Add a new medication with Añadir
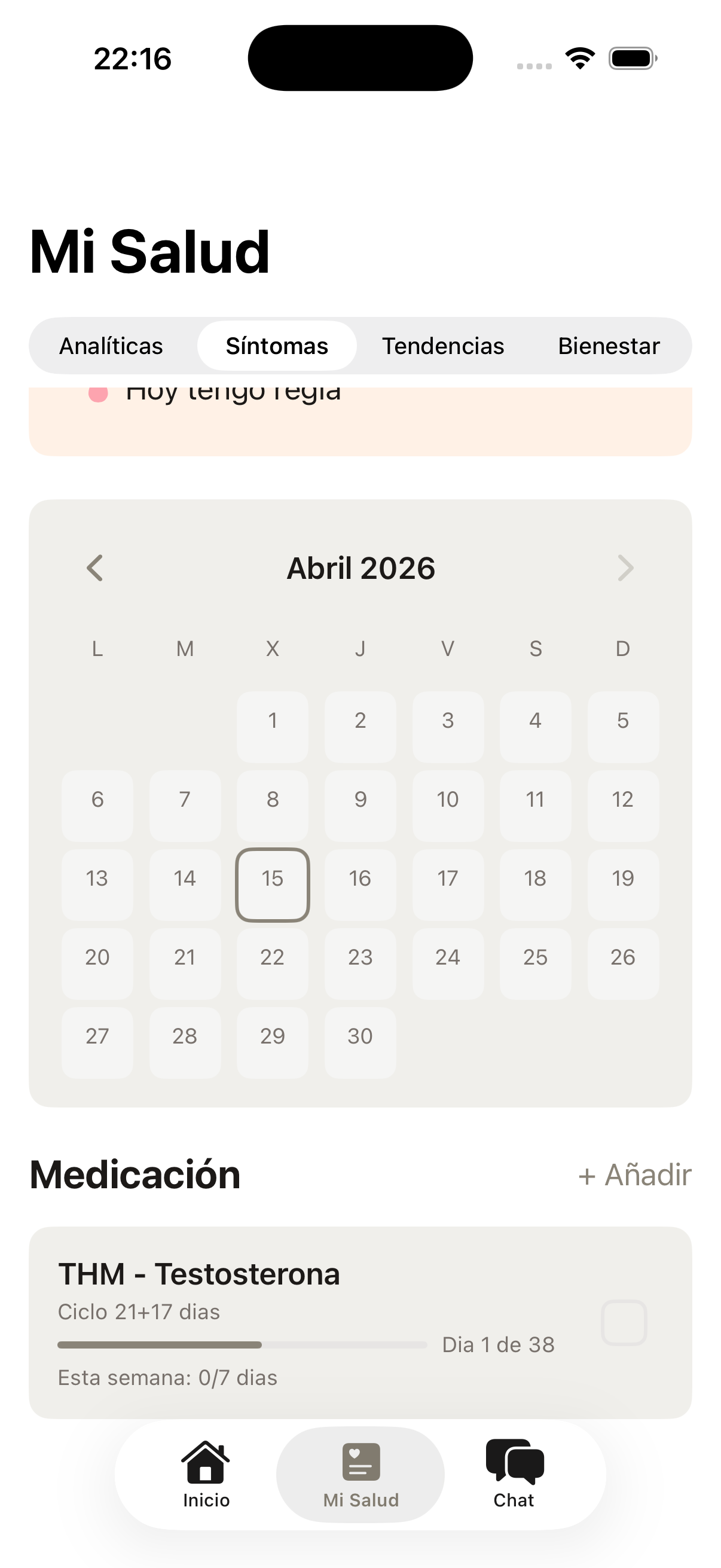Image resolution: width=721 pixels, height=1568 pixels. (x=634, y=1175)
